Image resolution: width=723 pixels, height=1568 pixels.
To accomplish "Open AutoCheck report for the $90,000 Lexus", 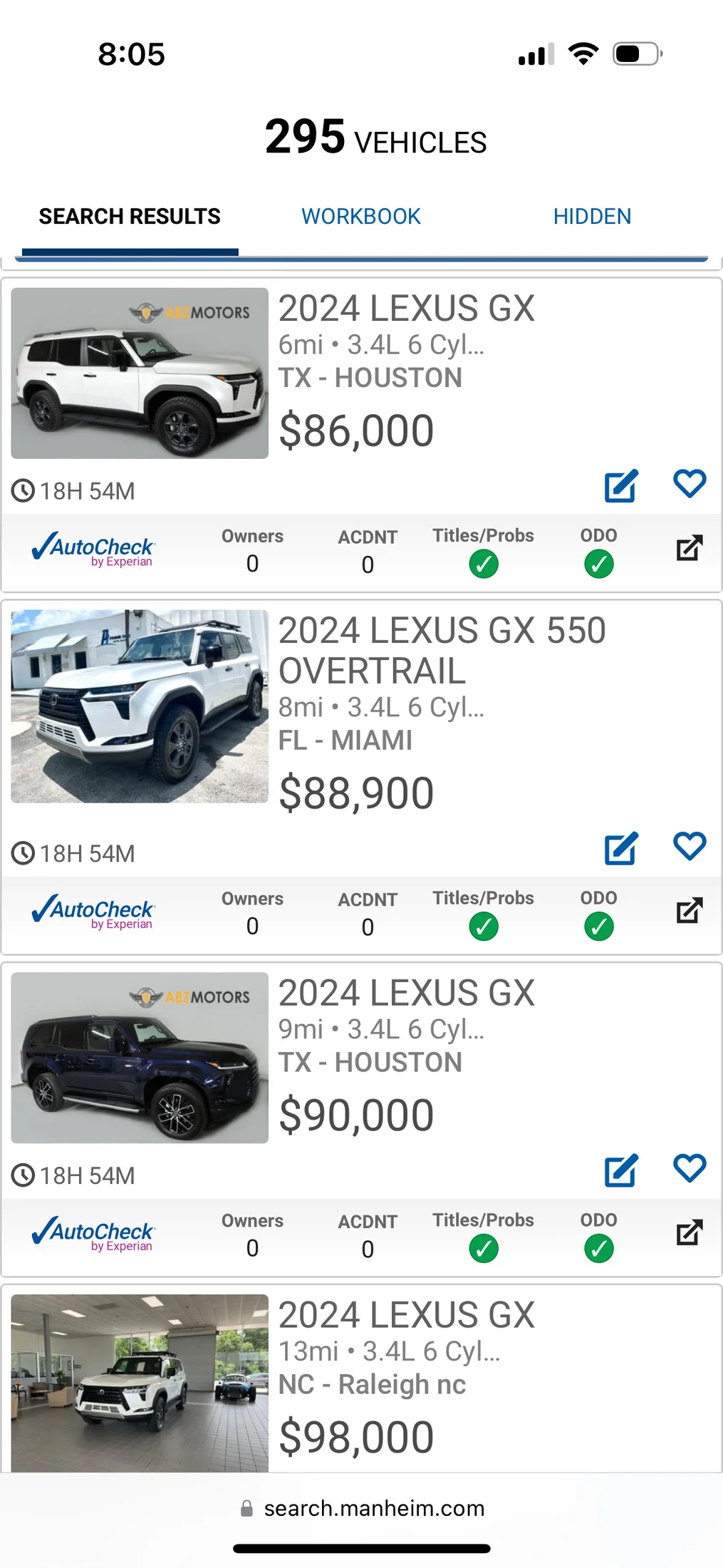I will click(x=689, y=1233).
